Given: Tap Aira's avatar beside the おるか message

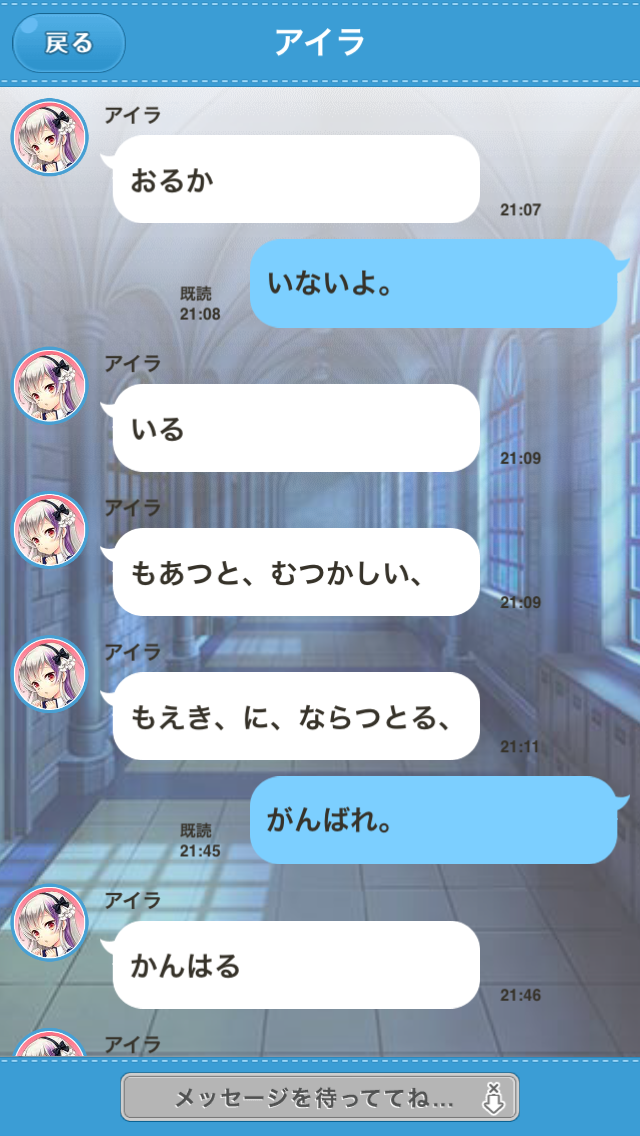Looking at the screenshot, I should (48, 137).
